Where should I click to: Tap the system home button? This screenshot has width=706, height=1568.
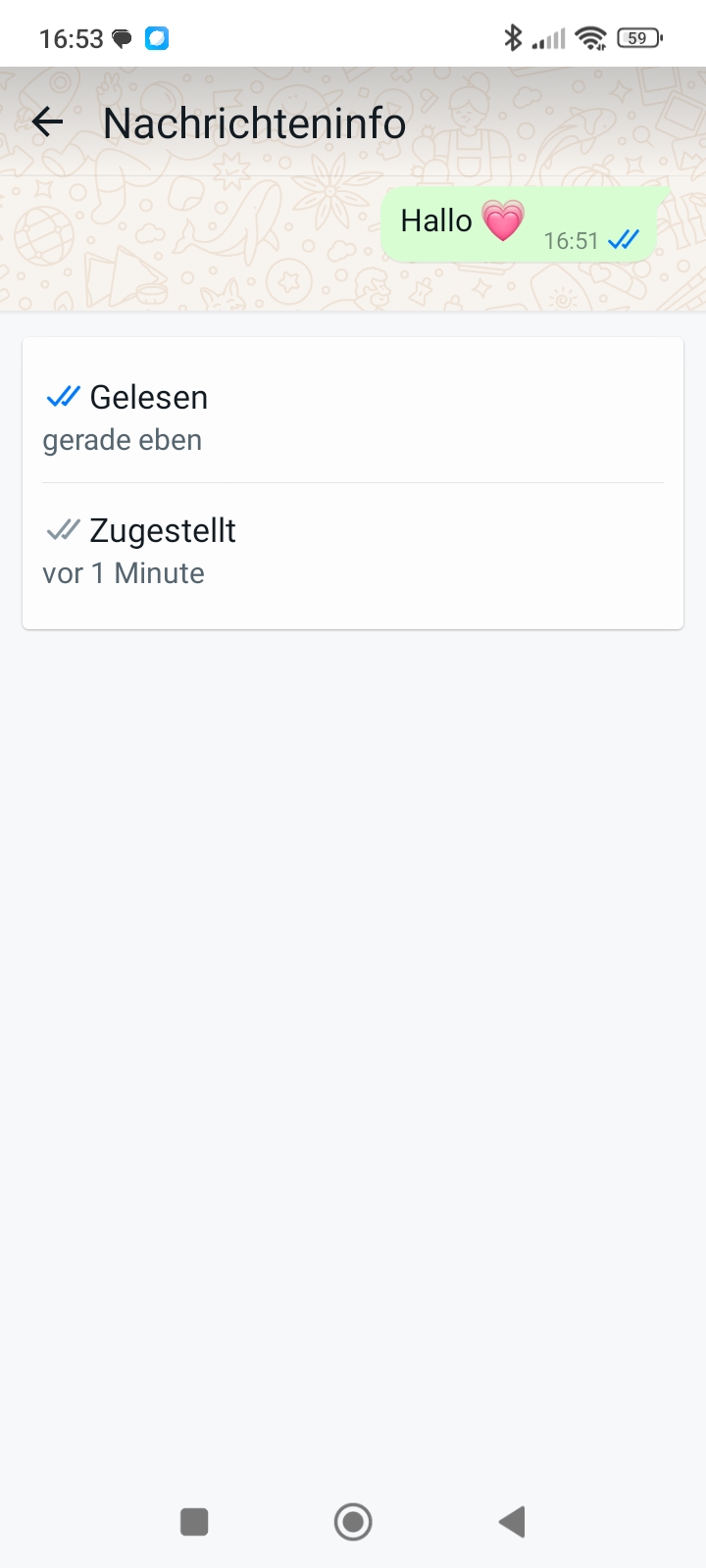[353, 1522]
